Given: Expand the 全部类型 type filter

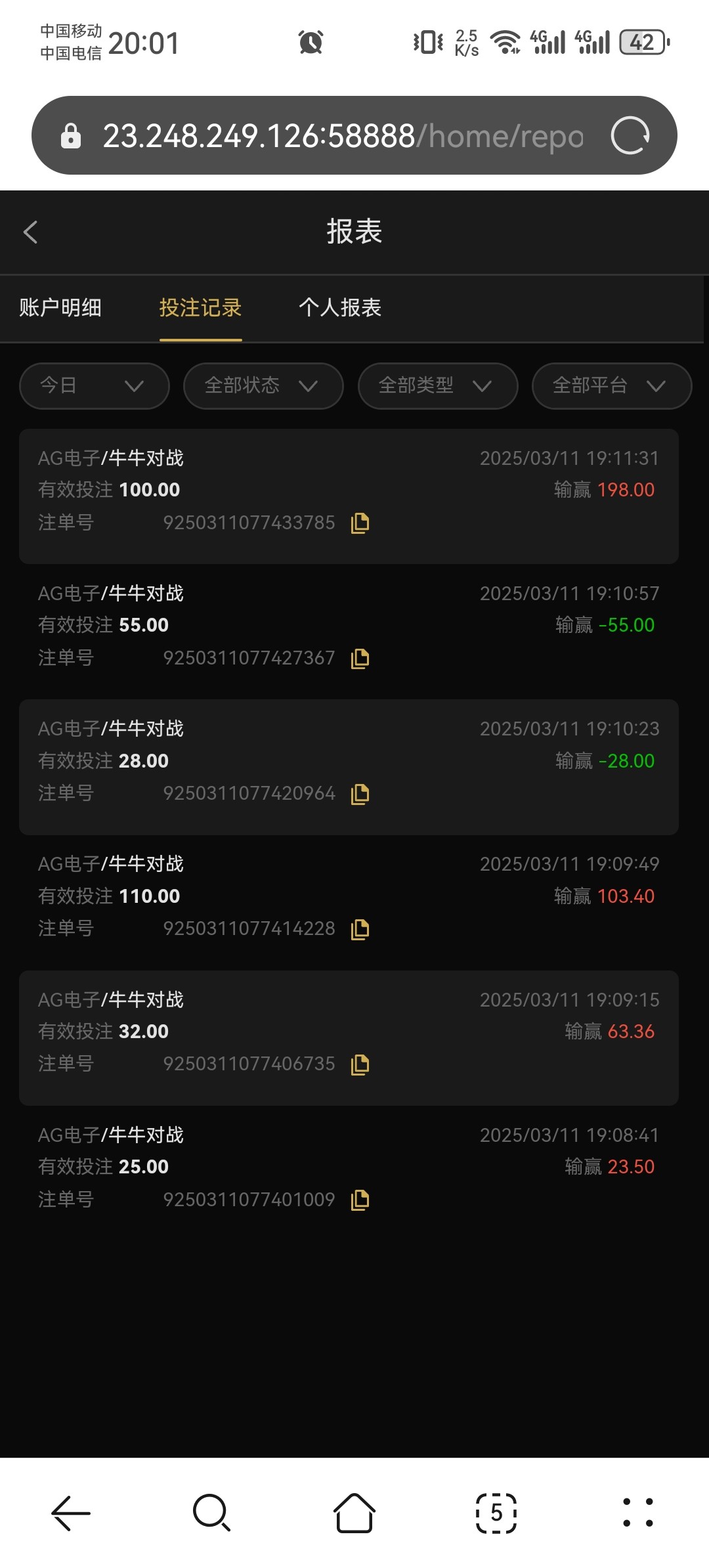Looking at the screenshot, I should click(x=437, y=385).
